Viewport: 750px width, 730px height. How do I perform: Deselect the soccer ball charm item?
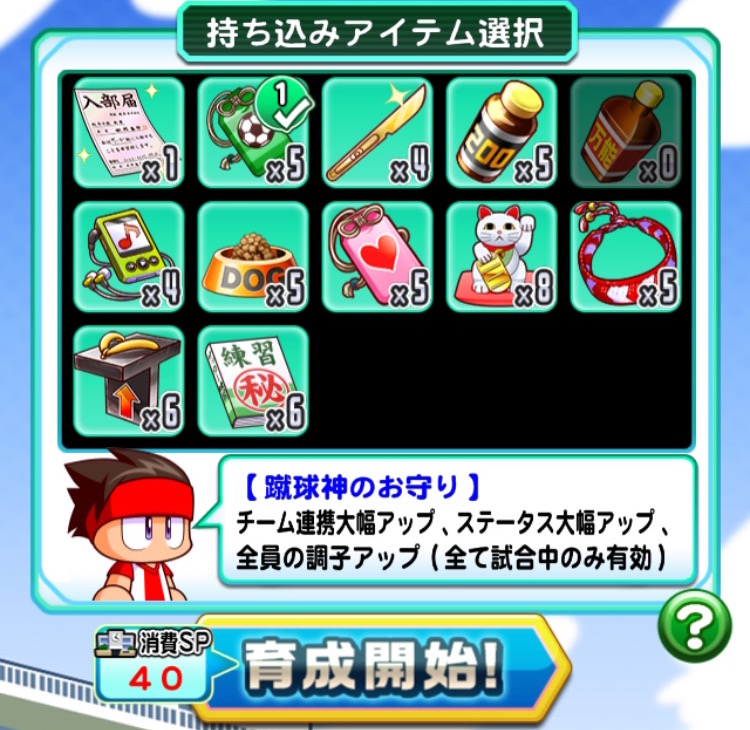(x=252, y=132)
